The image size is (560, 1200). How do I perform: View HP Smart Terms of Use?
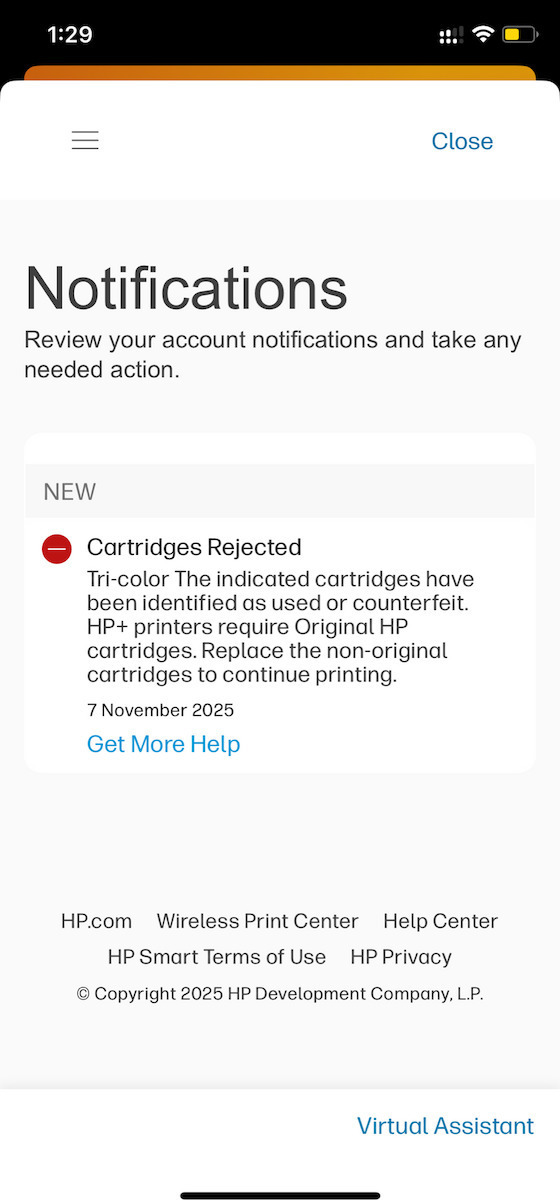[x=217, y=957]
